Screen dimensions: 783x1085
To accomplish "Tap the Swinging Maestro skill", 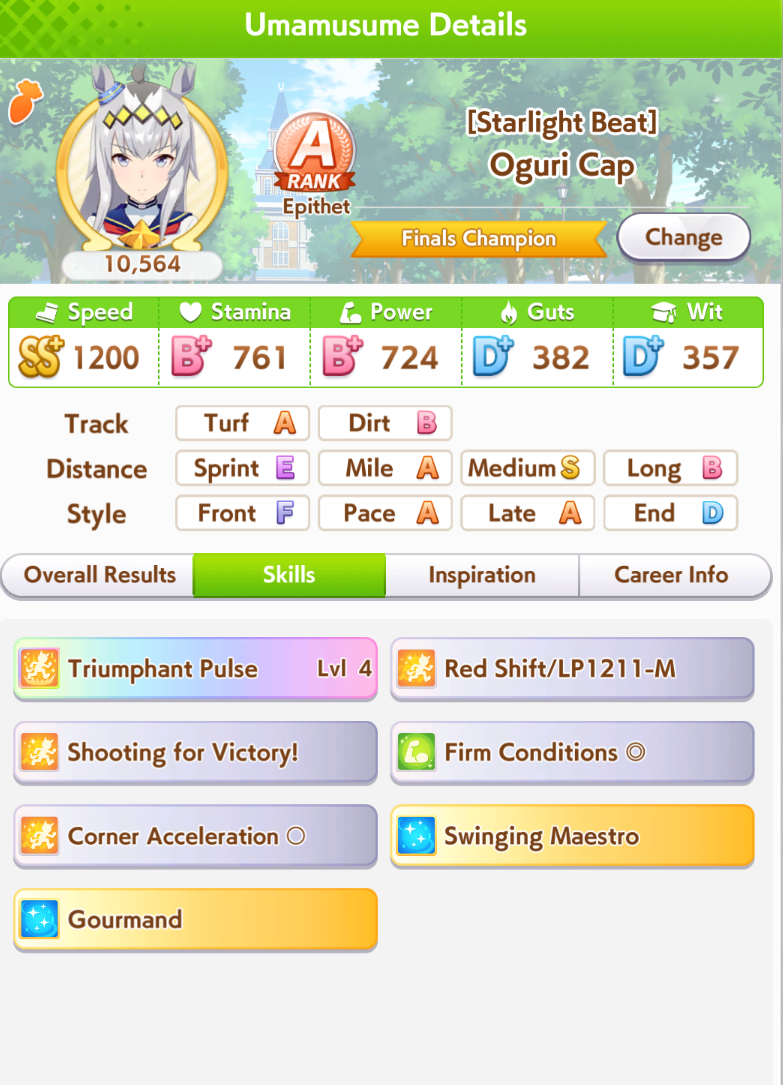I will coord(572,836).
